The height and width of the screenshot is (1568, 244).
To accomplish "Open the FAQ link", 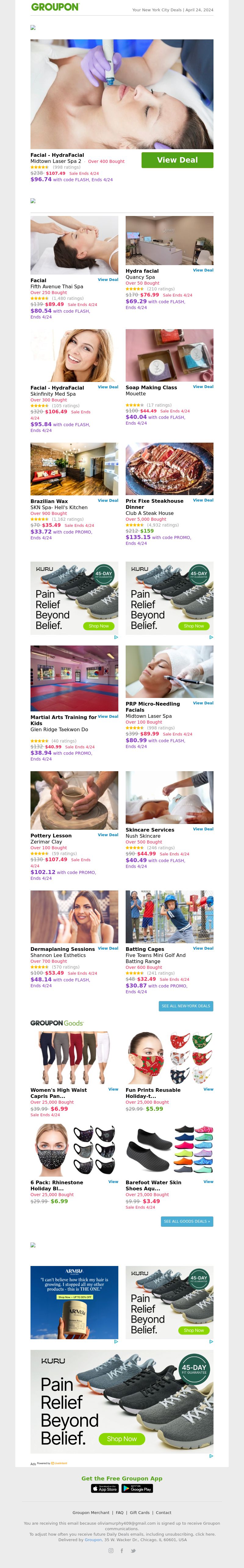I will pyautogui.click(x=119, y=1512).
